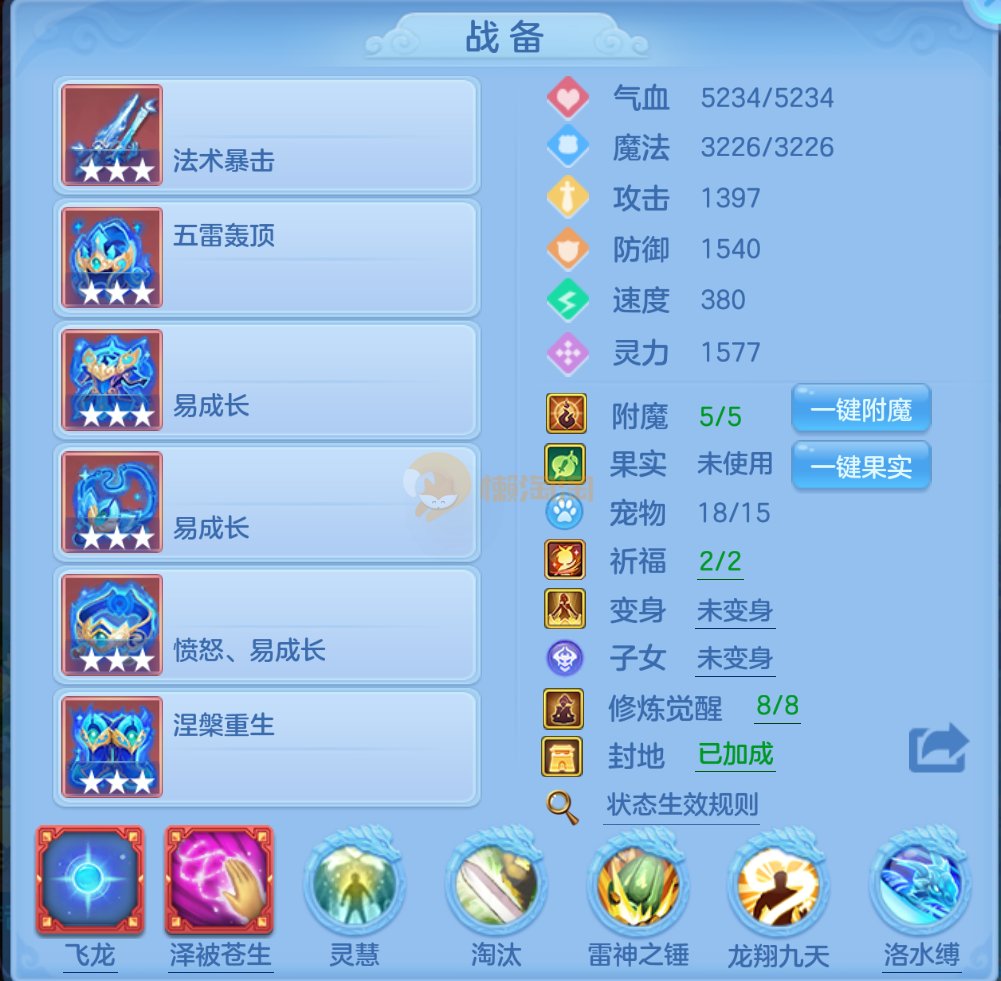Image resolution: width=1001 pixels, height=981 pixels.
Task: Open the 涅槃重生 equipment card
Action: 266,748
